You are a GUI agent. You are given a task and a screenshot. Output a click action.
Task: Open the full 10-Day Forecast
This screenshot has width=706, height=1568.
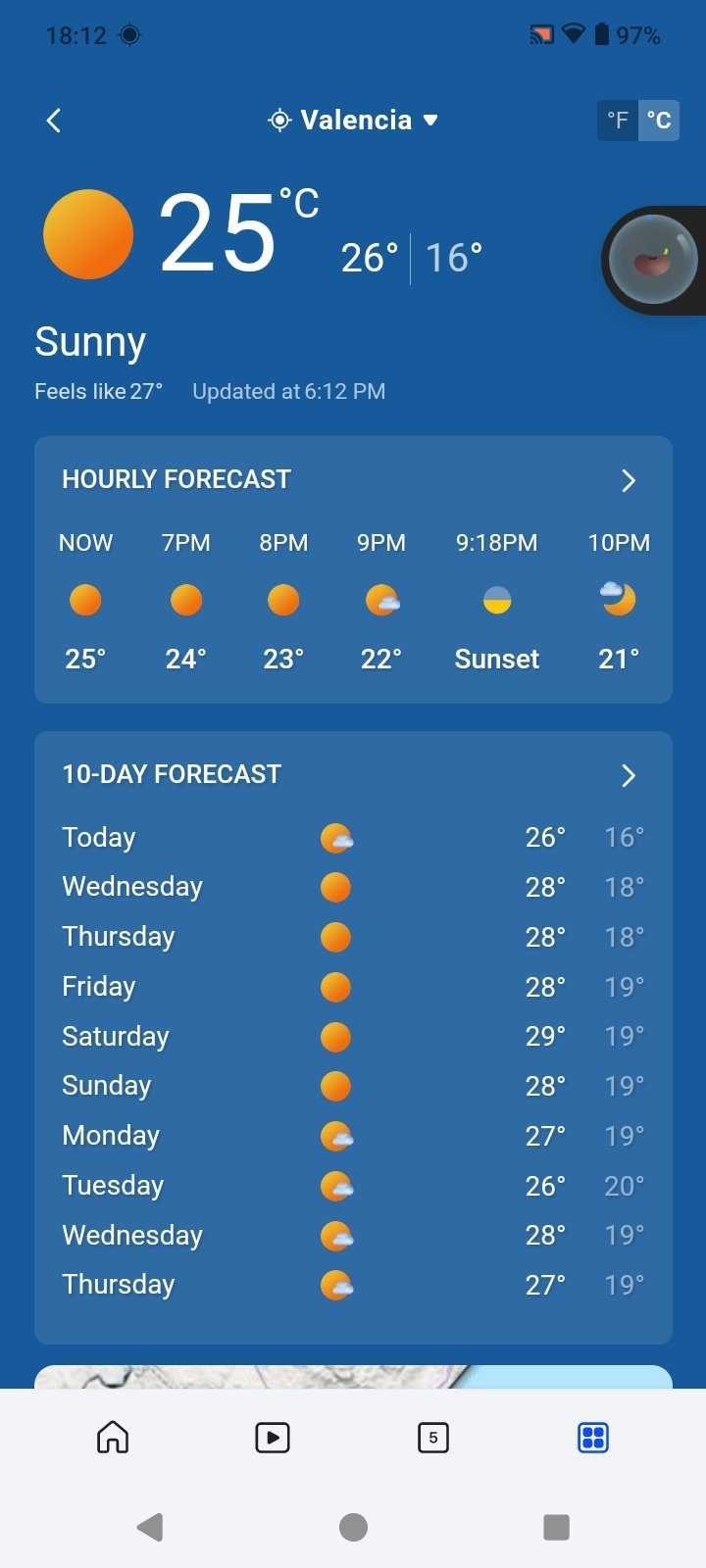coord(629,775)
